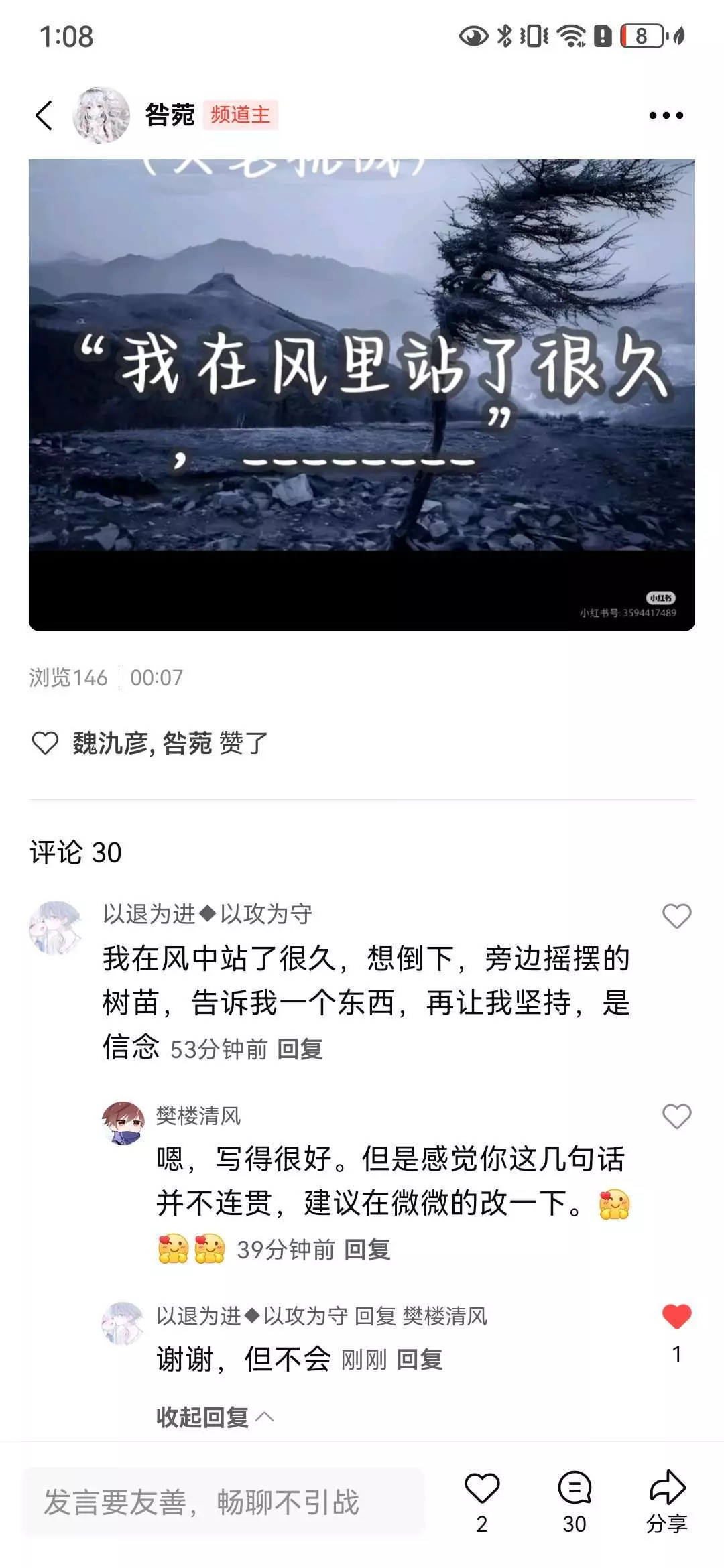Screen dimensions: 724x1568
Task: Open comments via bottom bubble icon
Action: coord(575,1488)
